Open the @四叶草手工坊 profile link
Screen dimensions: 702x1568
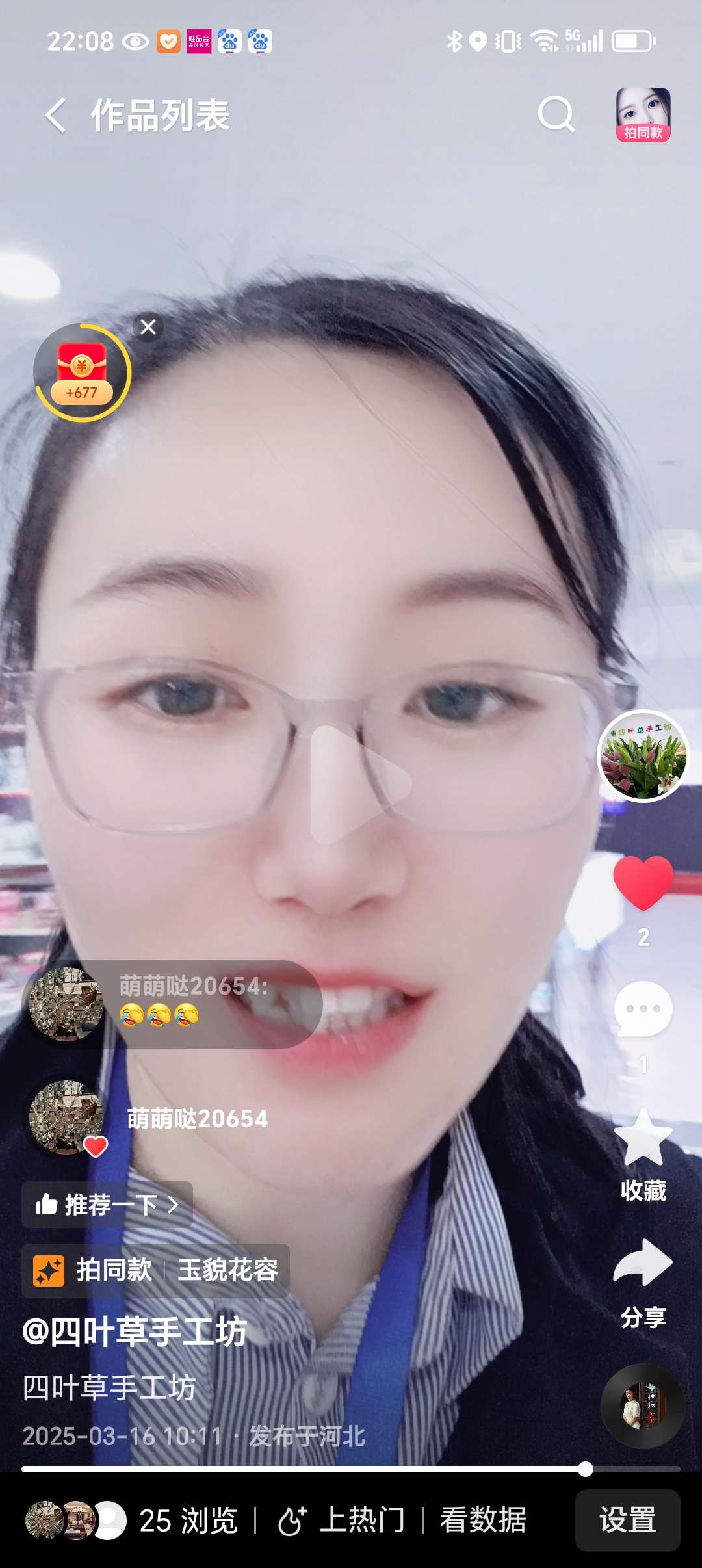tap(135, 1331)
